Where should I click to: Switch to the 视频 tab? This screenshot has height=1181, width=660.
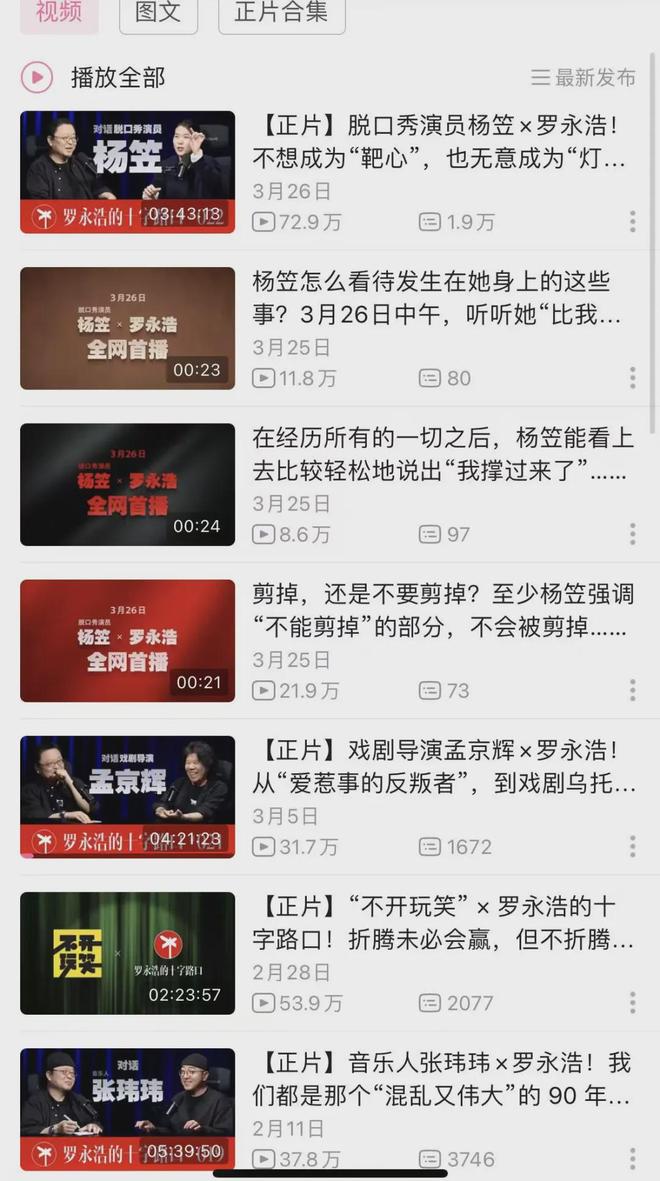pyautogui.click(x=59, y=13)
